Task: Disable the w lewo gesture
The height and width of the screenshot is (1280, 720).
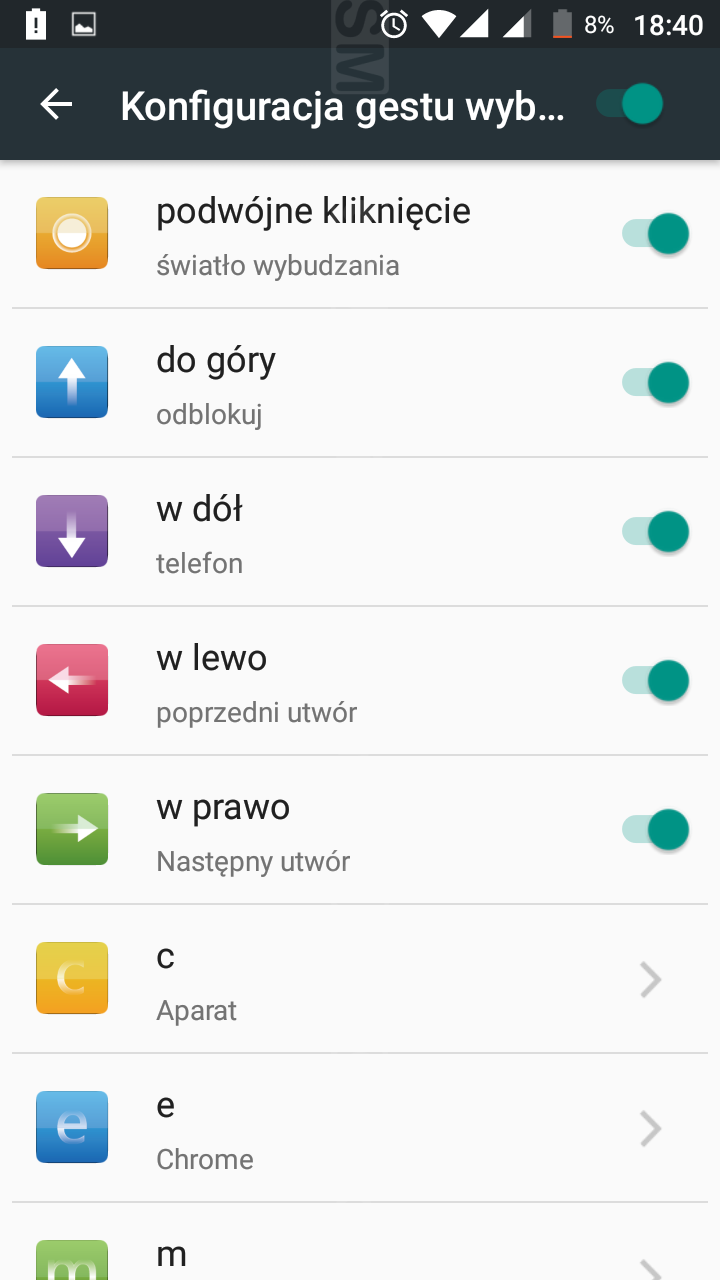Action: pos(656,681)
